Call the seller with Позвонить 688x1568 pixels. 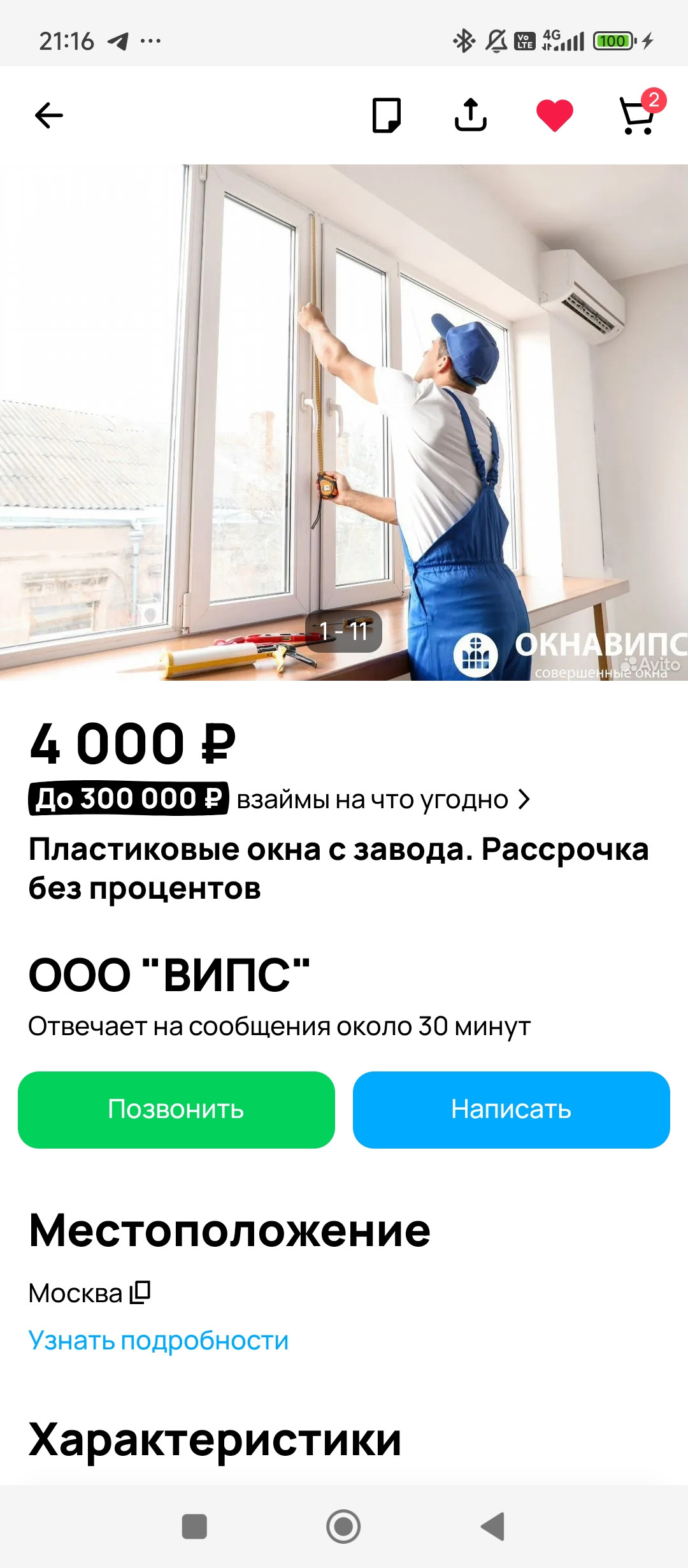pyautogui.click(x=176, y=1110)
